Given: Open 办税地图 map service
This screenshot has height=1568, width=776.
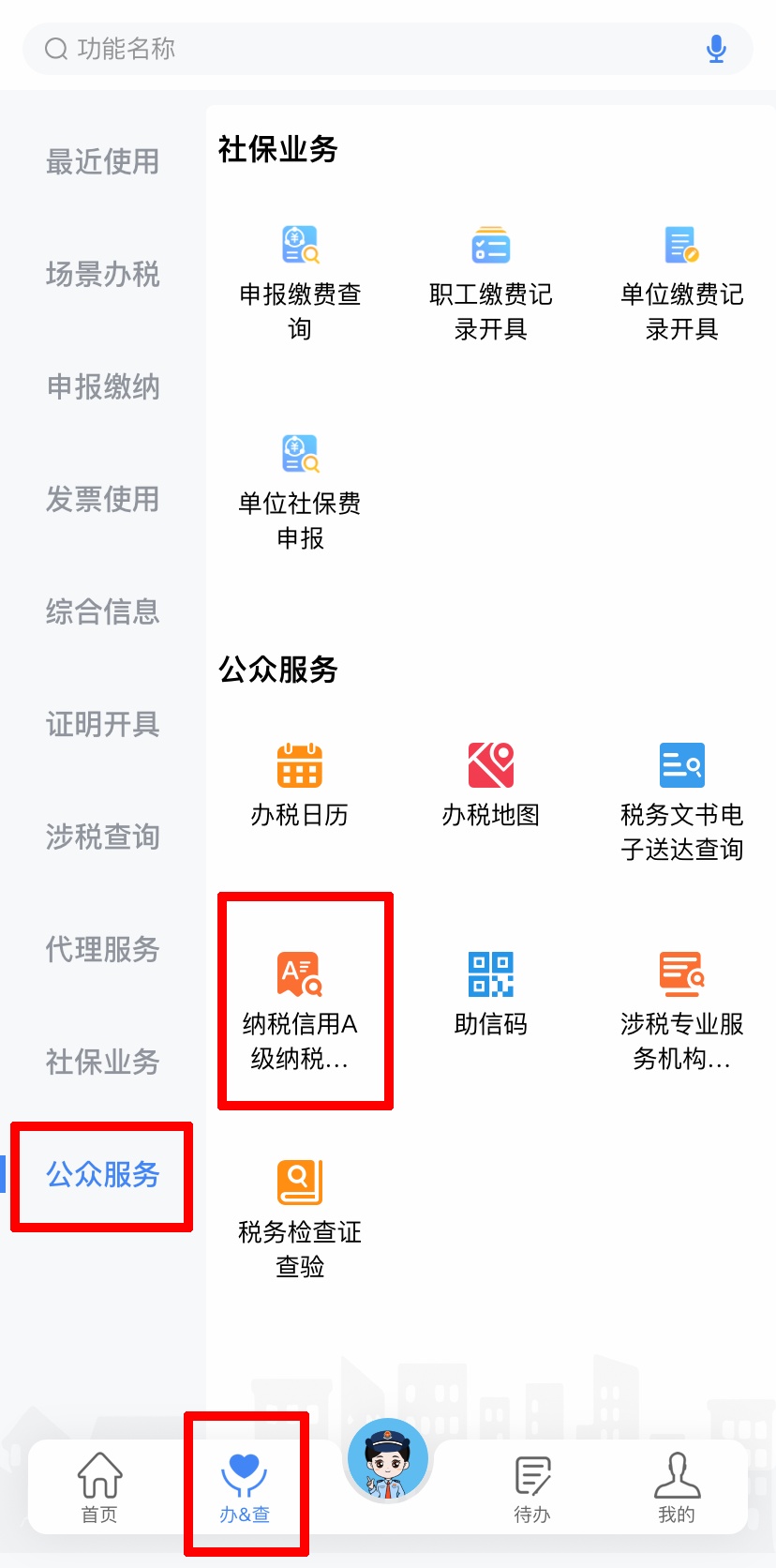Looking at the screenshot, I should click(490, 784).
